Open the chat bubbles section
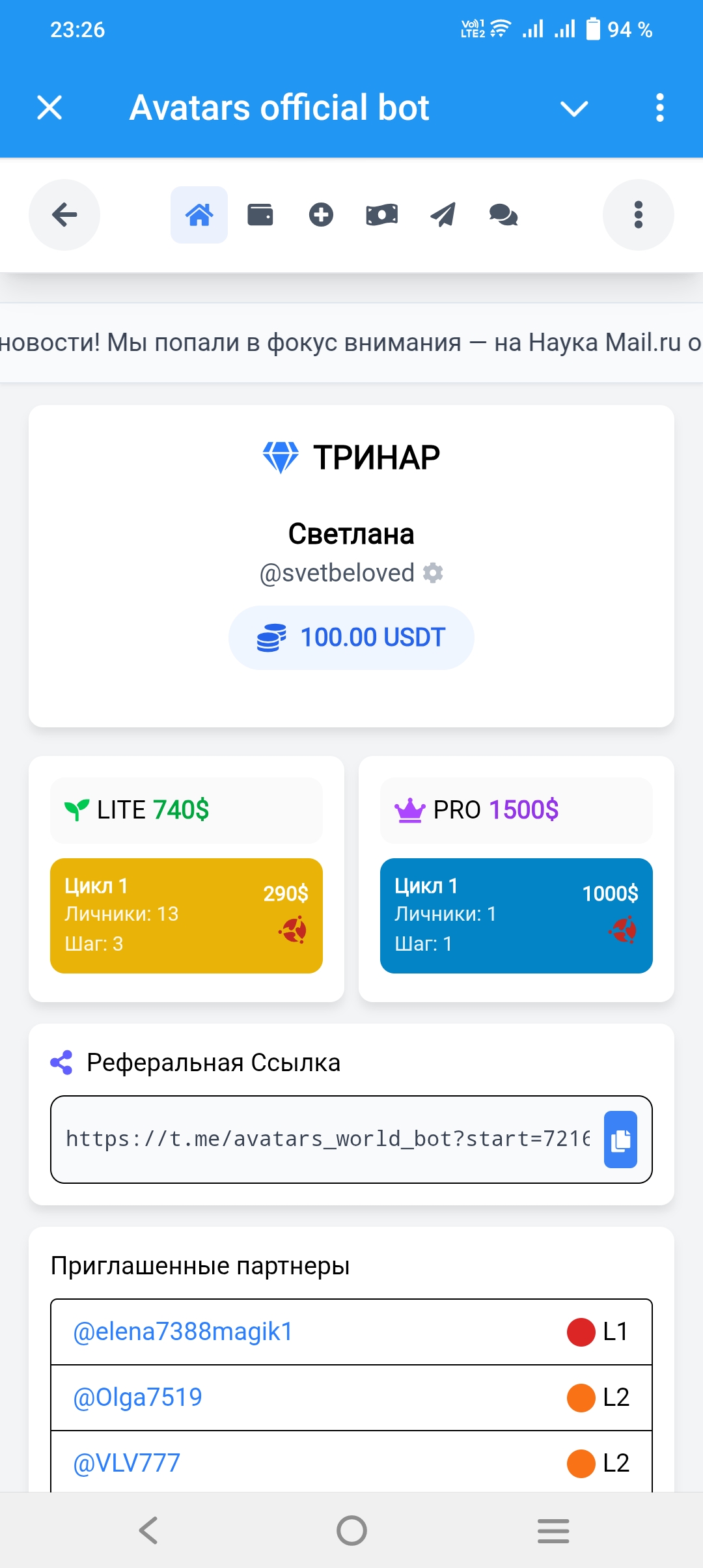Image resolution: width=703 pixels, height=1568 pixels. [x=503, y=215]
